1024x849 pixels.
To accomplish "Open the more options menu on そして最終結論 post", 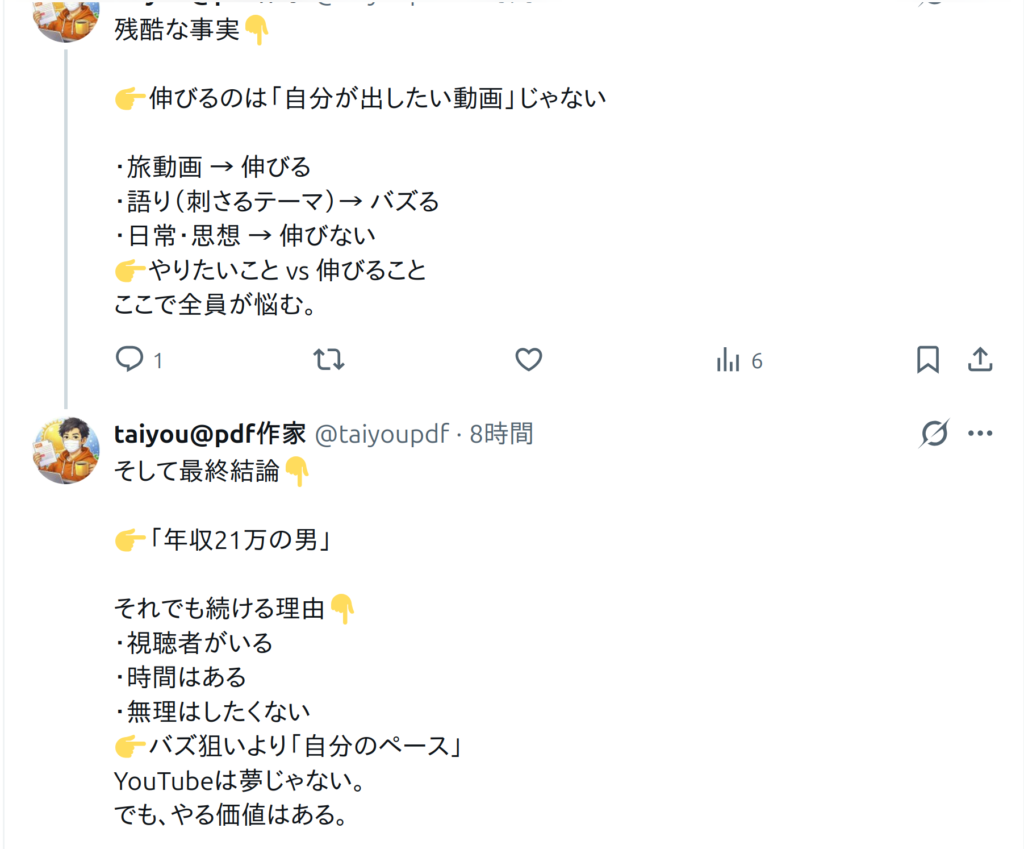I will pos(980,433).
